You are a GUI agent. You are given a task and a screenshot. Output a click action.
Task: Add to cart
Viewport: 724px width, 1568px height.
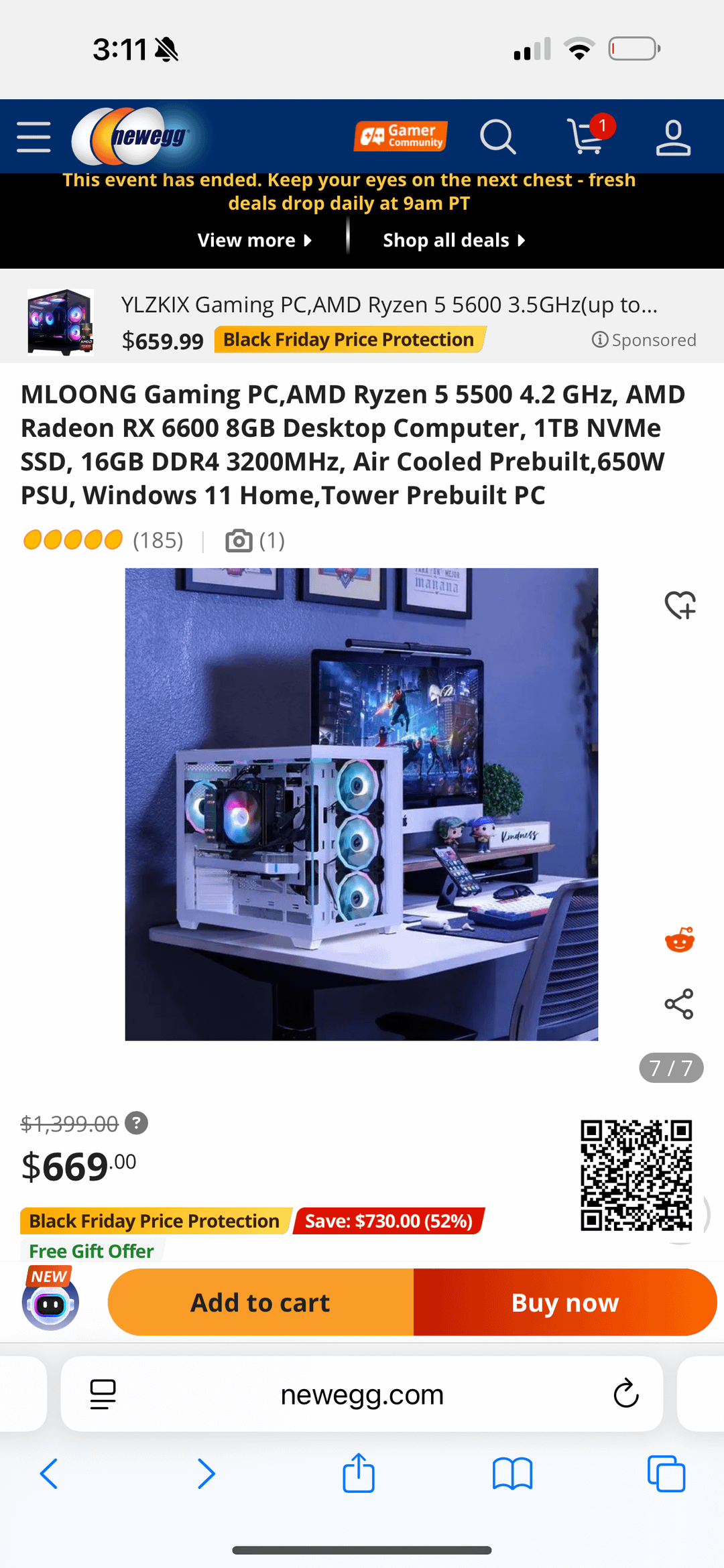(x=261, y=1302)
